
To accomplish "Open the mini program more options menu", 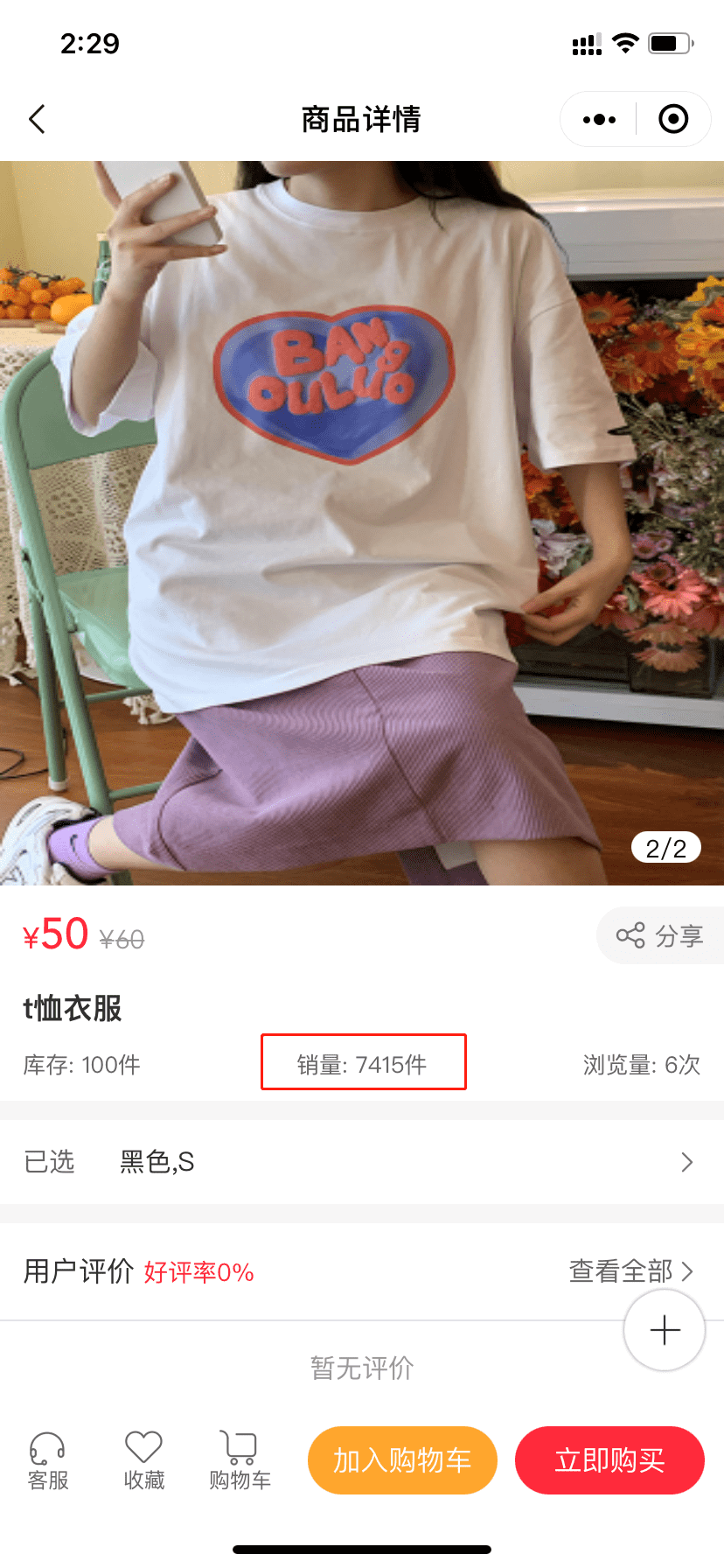I will point(599,119).
